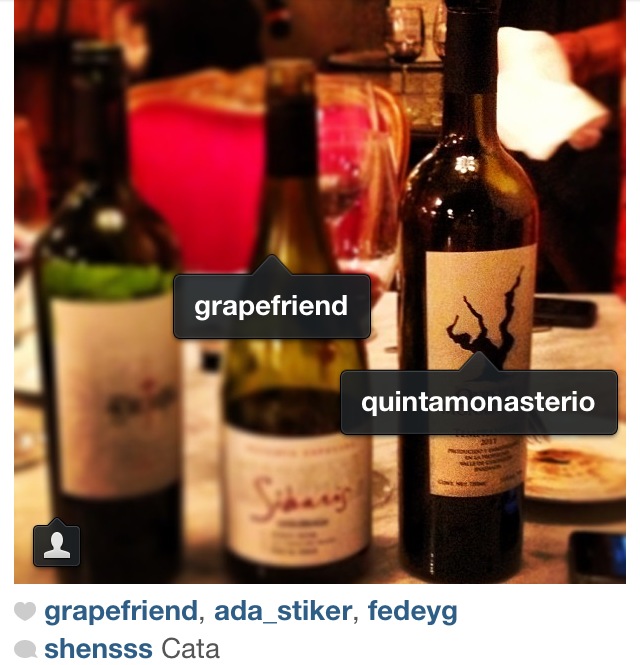Toggle the tagged people icon on photo
Viewport: 640px width, 665px height.
tap(57, 545)
